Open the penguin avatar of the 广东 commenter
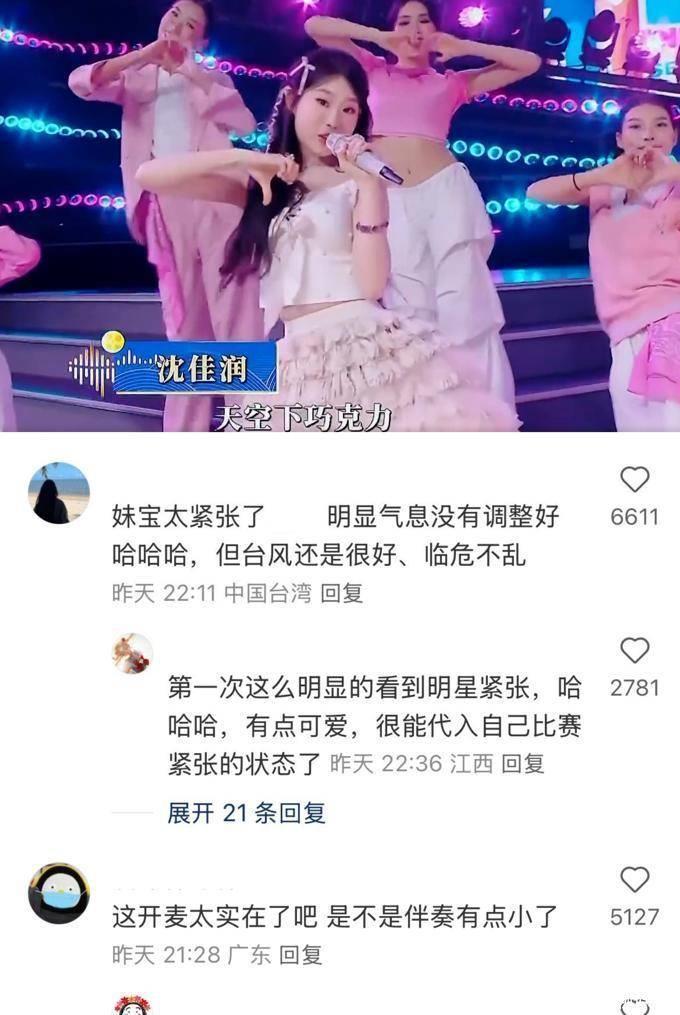 59,893
